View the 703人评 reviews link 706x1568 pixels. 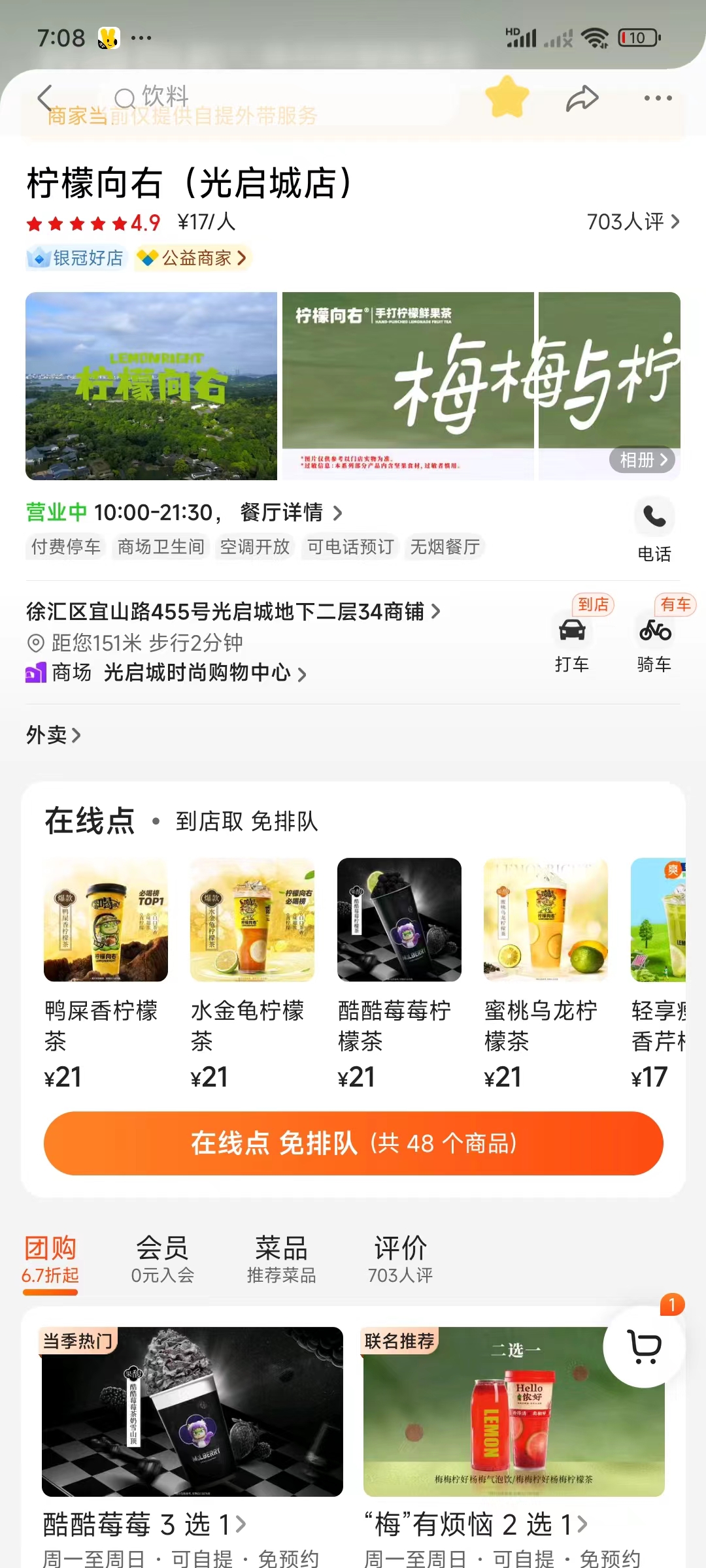click(x=633, y=222)
